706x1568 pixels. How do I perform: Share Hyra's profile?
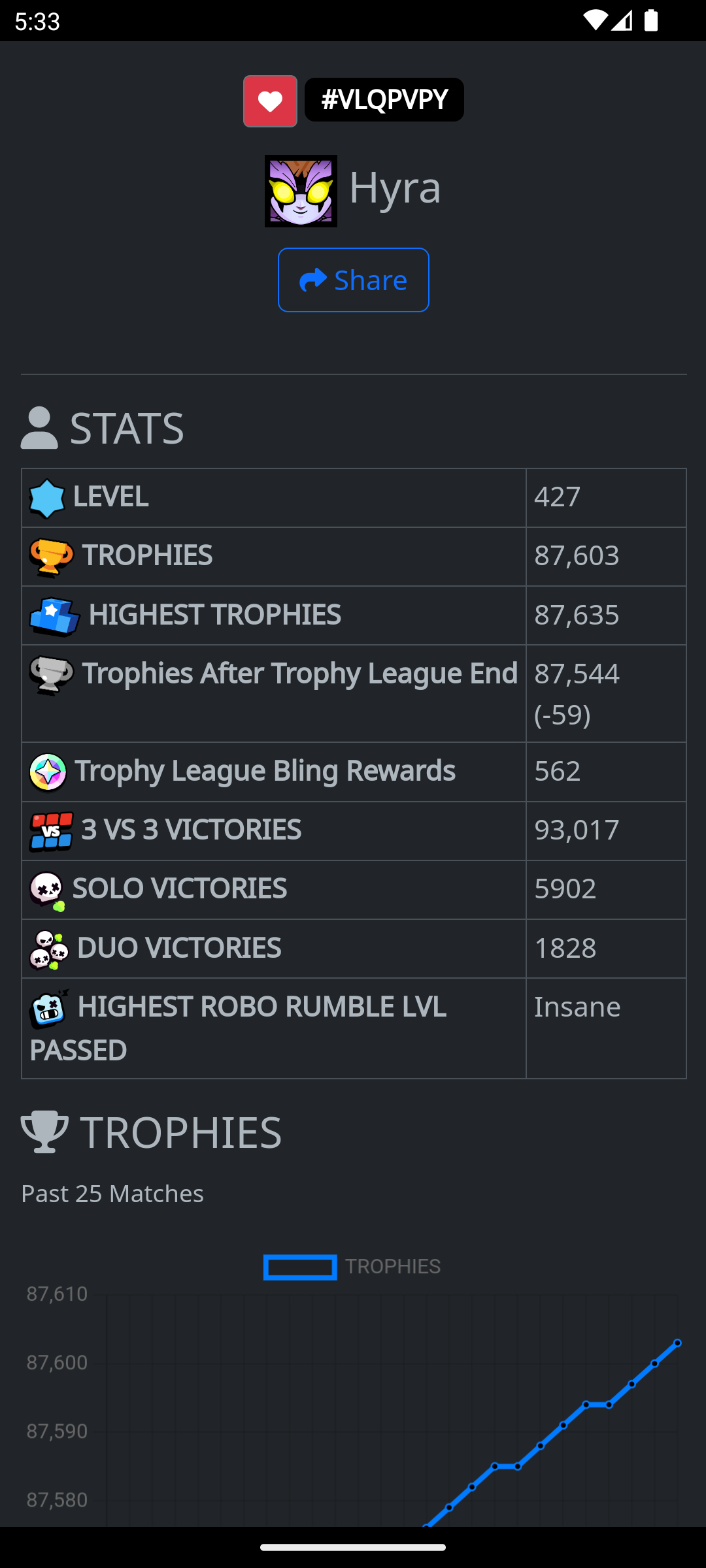[354, 280]
